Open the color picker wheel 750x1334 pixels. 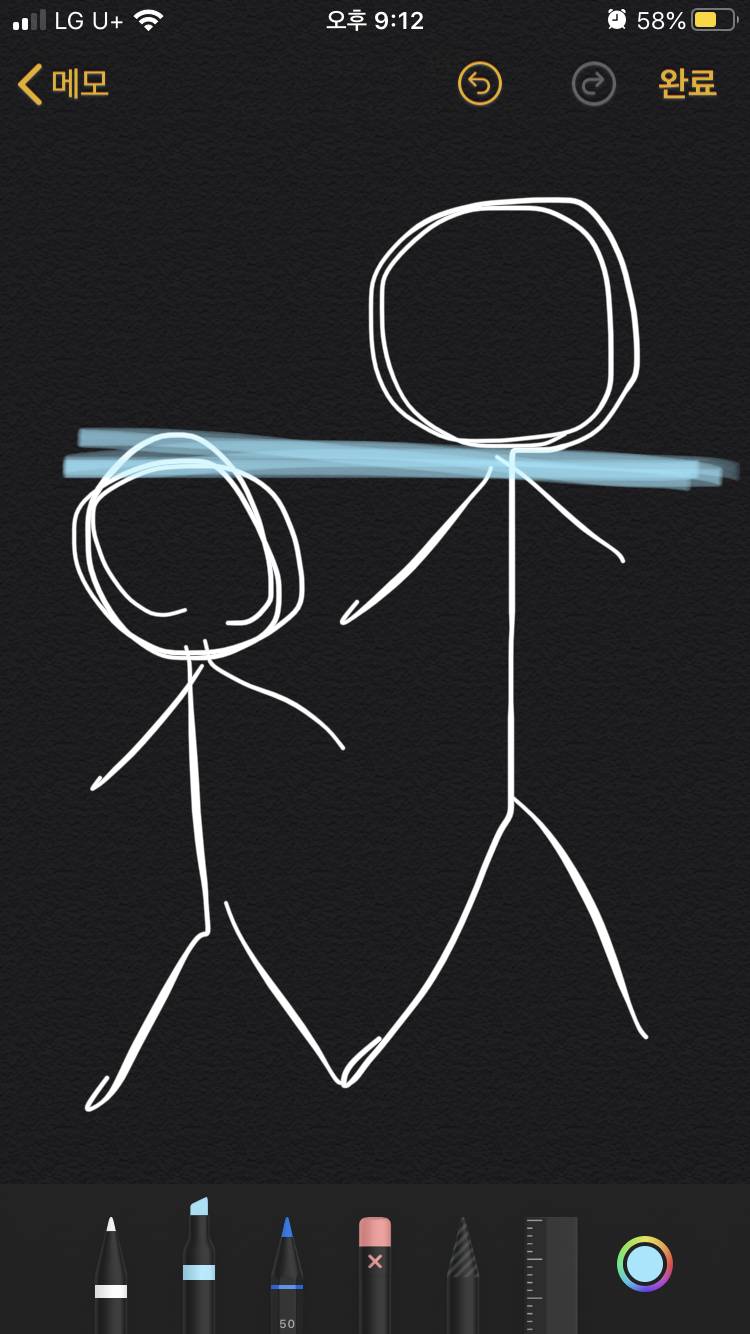click(645, 1264)
